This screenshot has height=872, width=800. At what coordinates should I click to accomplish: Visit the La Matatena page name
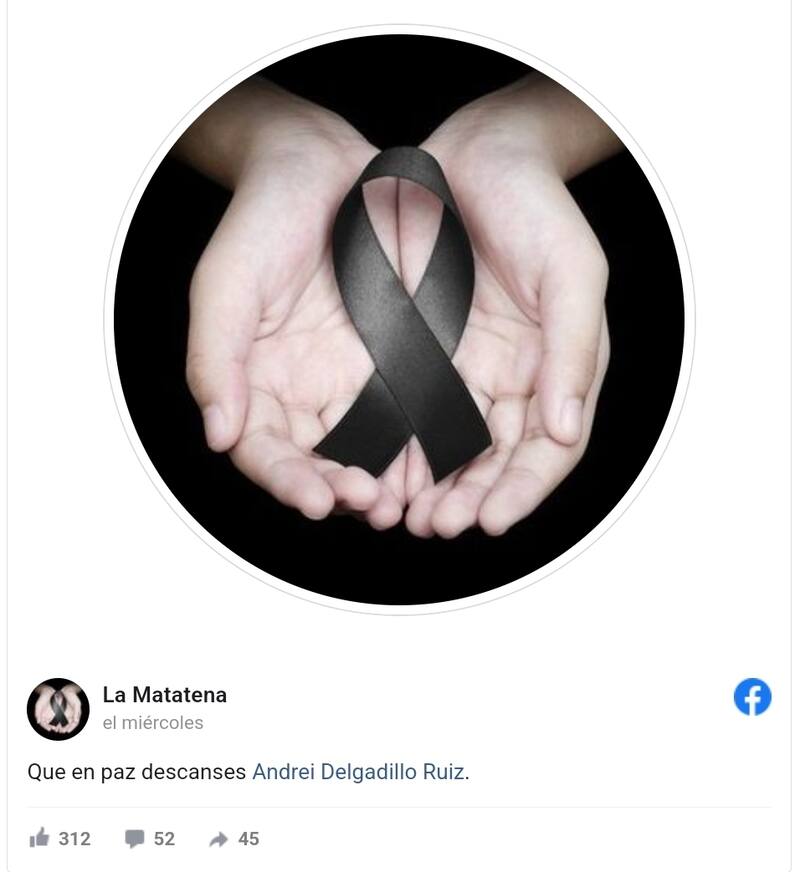[x=165, y=695]
